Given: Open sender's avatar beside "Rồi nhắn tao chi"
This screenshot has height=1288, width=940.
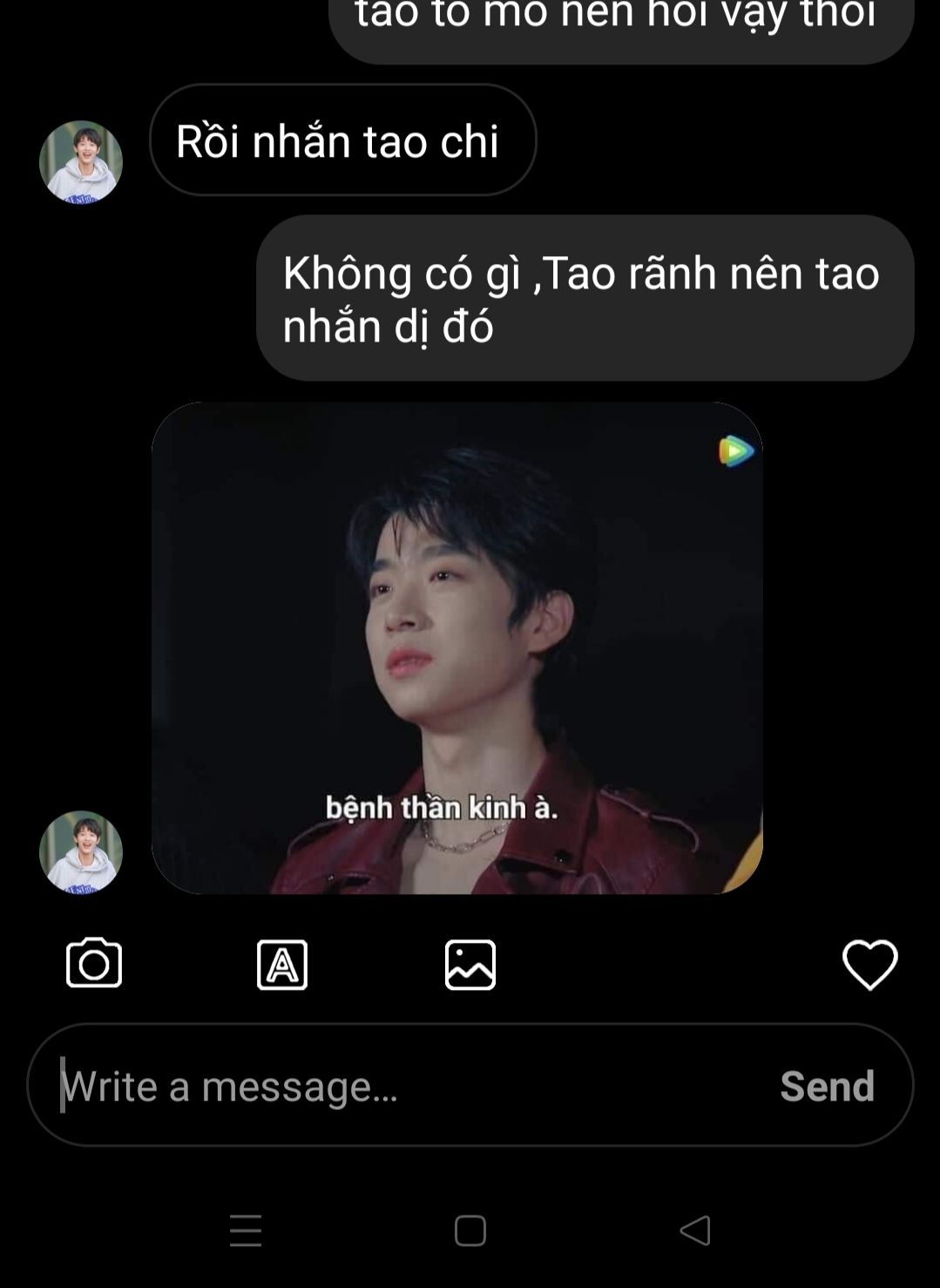Looking at the screenshot, I should 81,162.
